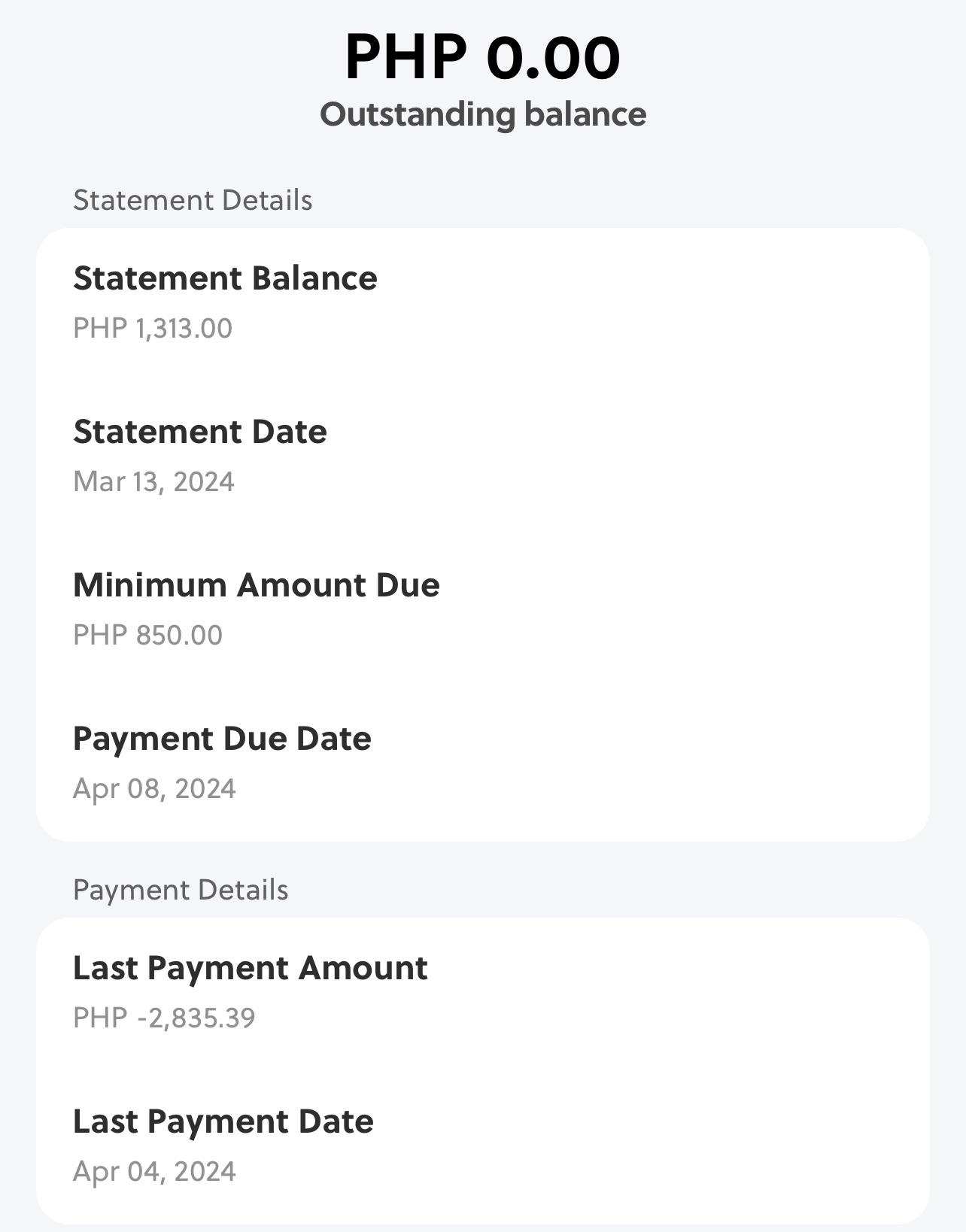Image resolution: width=966 pixels, height=1232 pixels.
Task: Select the Statement Date label
Action: 200,432
